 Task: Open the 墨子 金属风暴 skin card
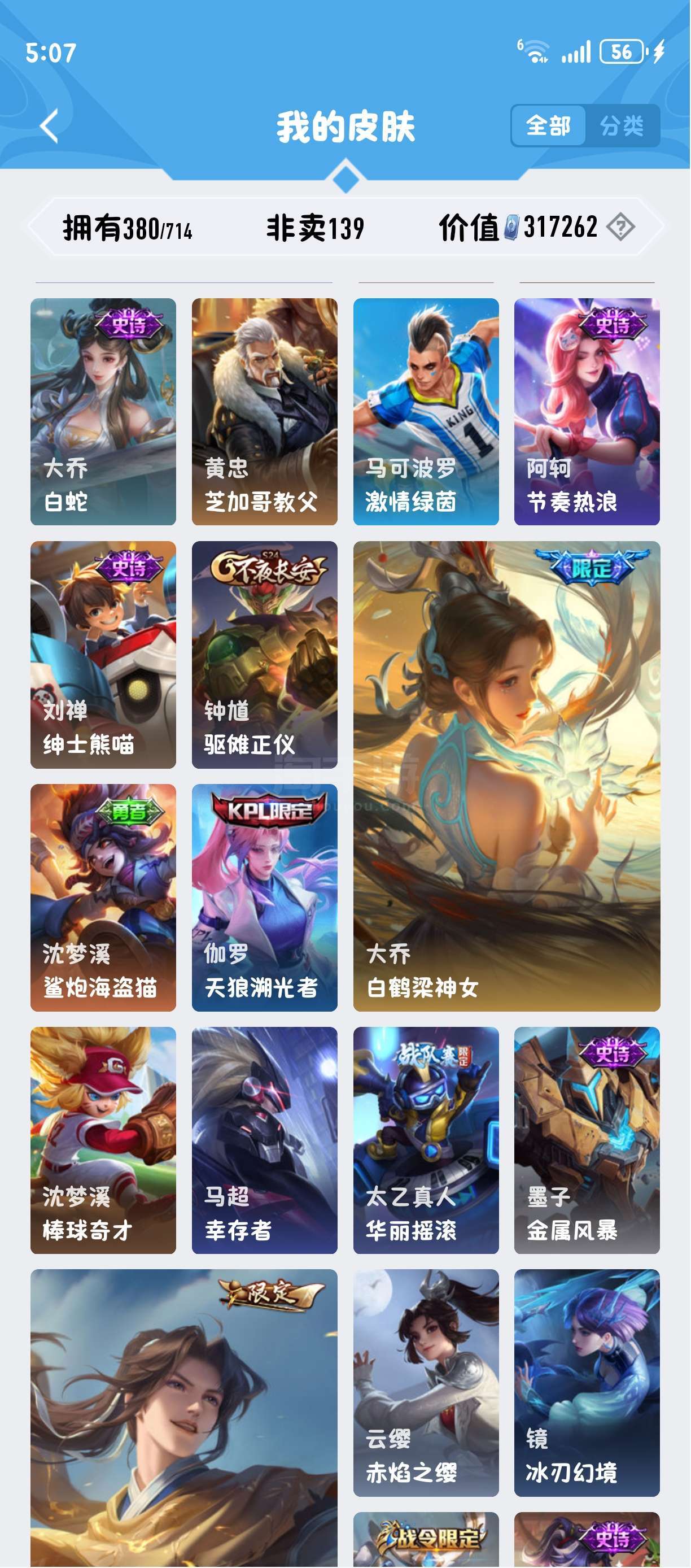click(x=587, y=1140)
